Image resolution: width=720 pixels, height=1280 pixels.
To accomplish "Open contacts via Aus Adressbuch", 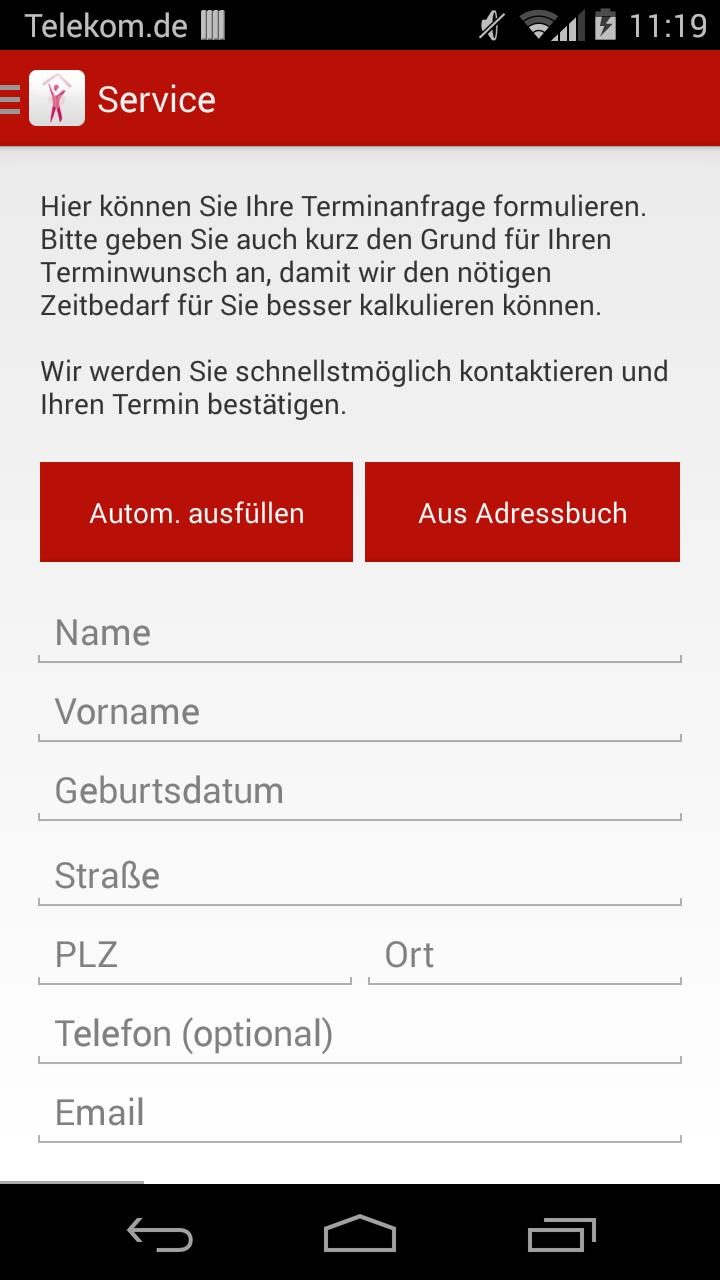I will (x=522, y=512).
